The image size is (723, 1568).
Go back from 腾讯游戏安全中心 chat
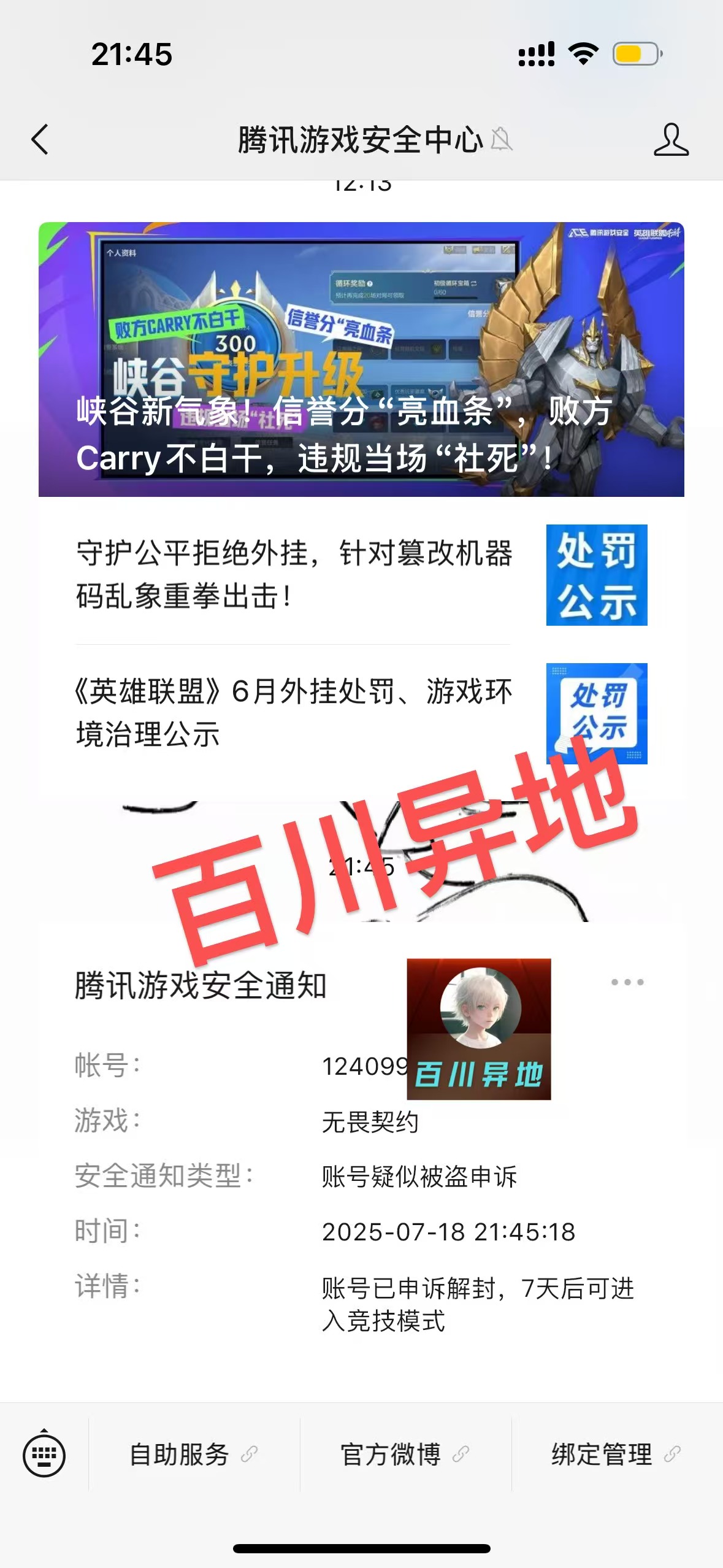40,139
